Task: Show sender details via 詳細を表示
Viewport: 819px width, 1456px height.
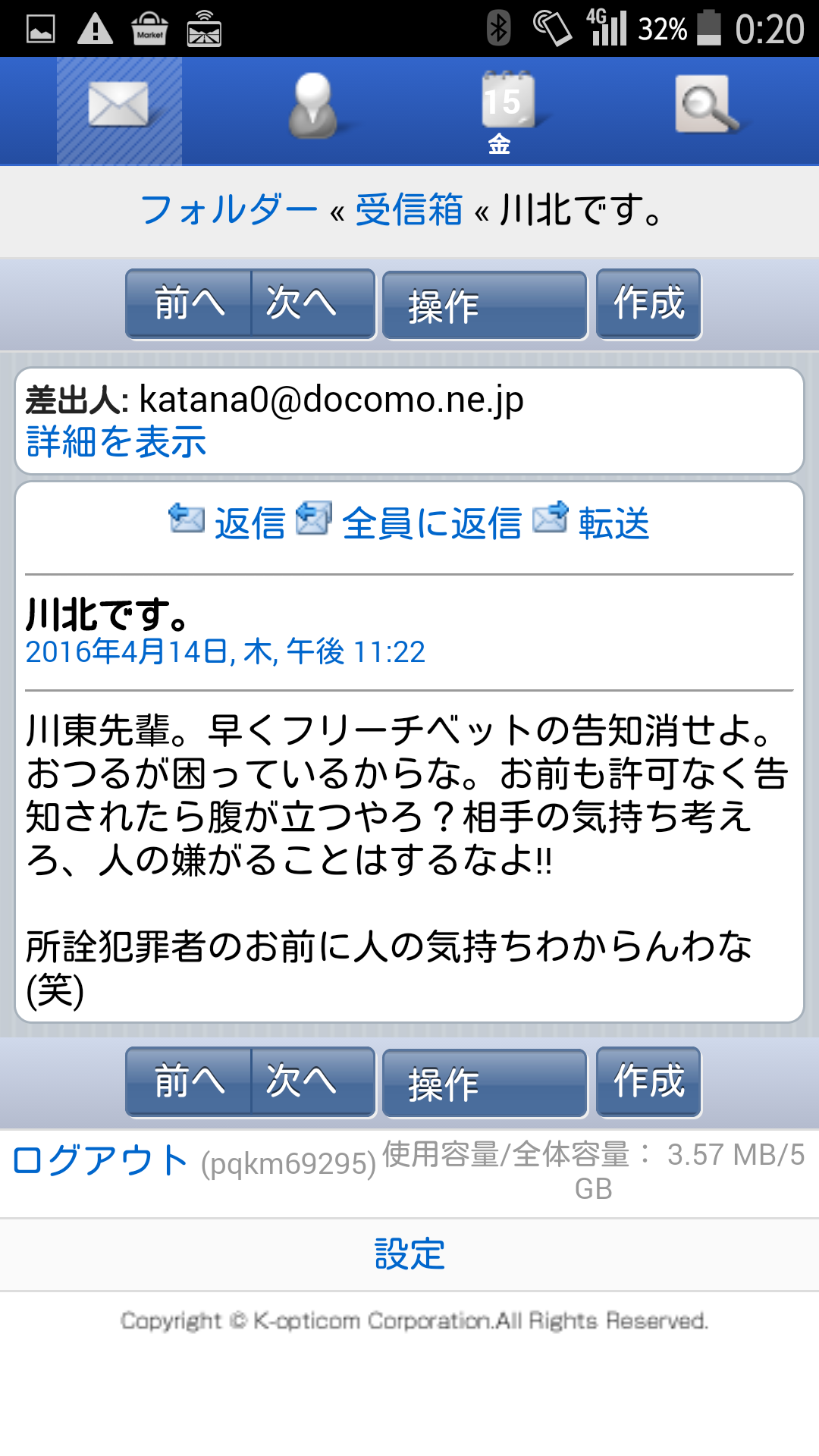Action: tap(116, 441)
